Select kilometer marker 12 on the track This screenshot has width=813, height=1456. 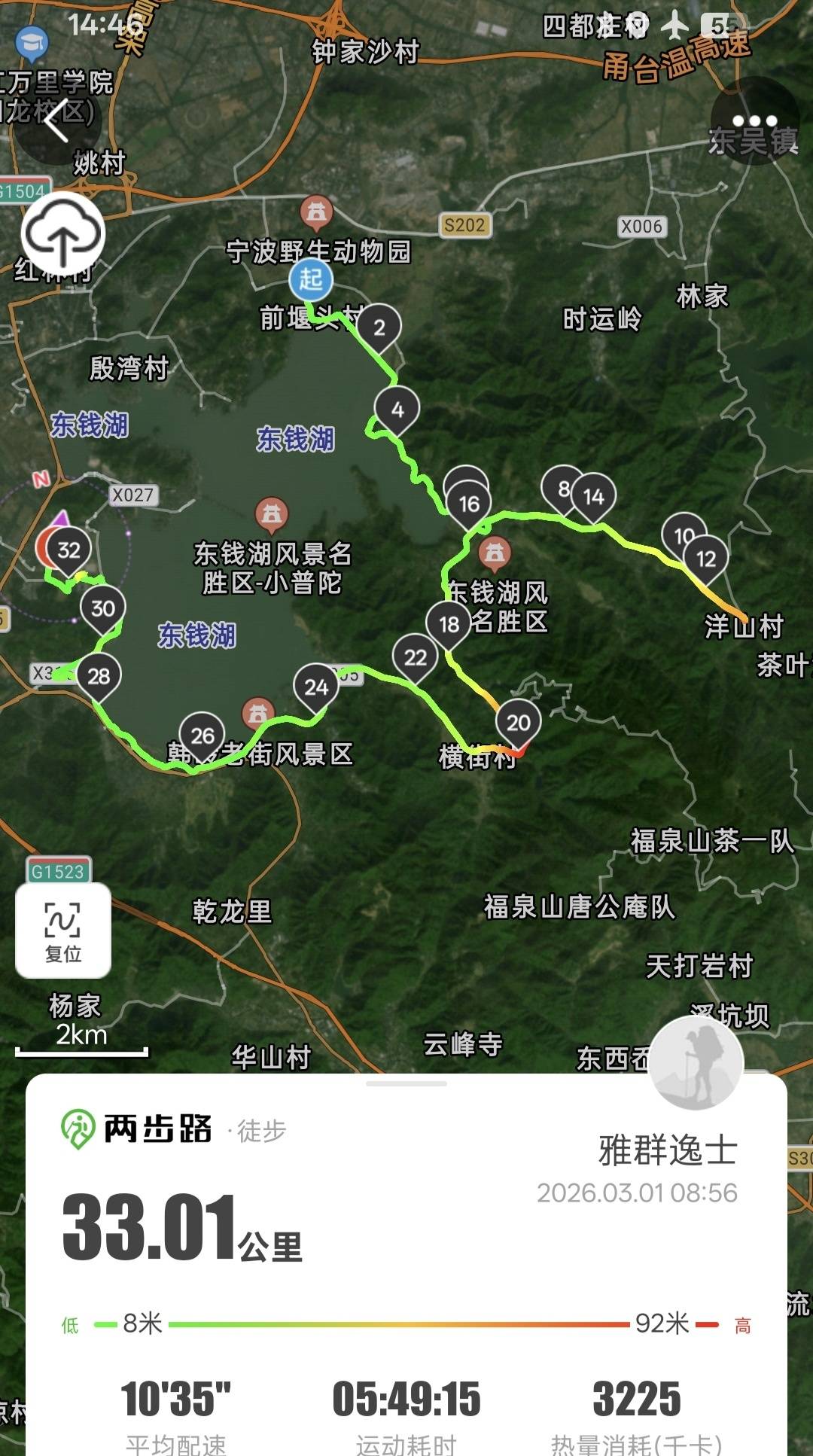[x=706, y=558]
